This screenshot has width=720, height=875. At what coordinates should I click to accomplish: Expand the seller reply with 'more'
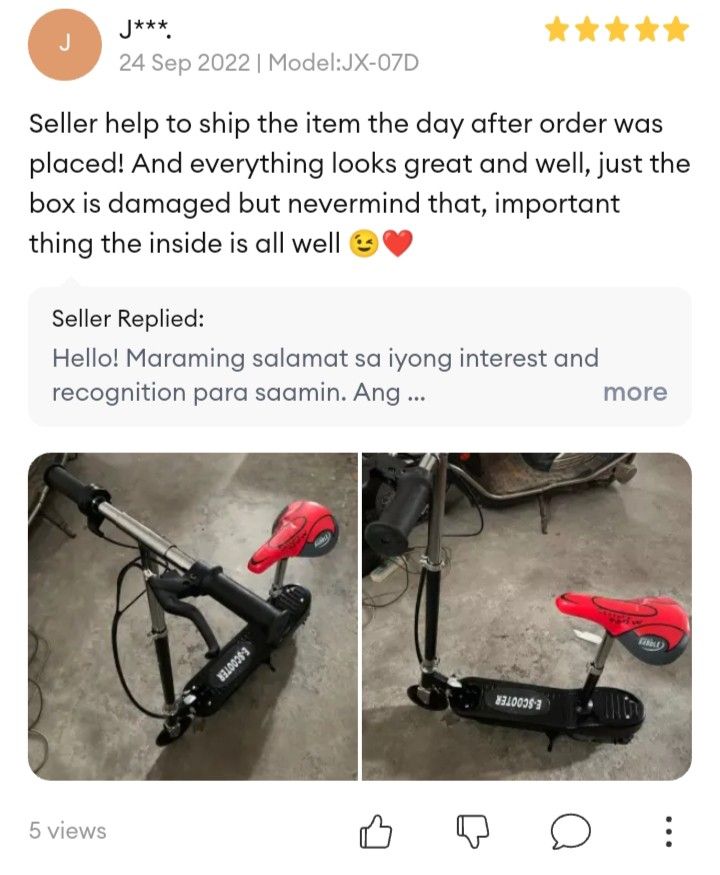(x=634, y=393)
